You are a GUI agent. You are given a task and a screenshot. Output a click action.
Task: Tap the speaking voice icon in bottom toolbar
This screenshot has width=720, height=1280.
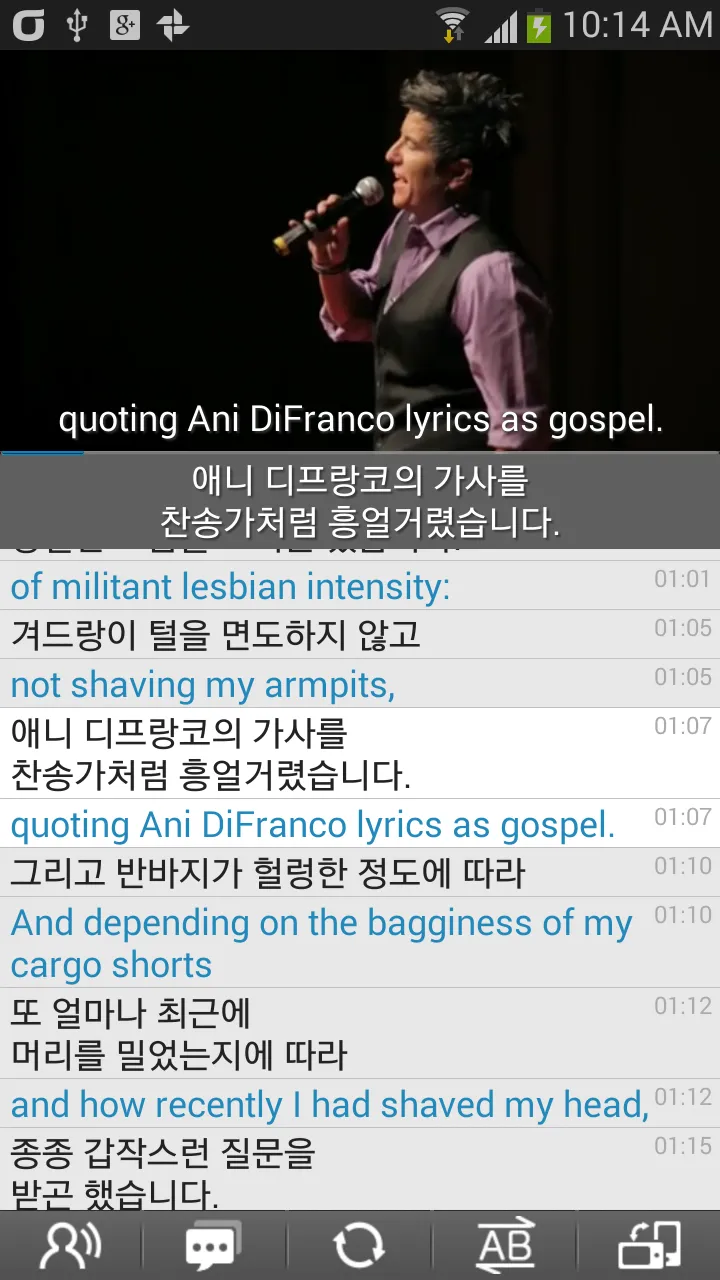tap(70, 1246)
